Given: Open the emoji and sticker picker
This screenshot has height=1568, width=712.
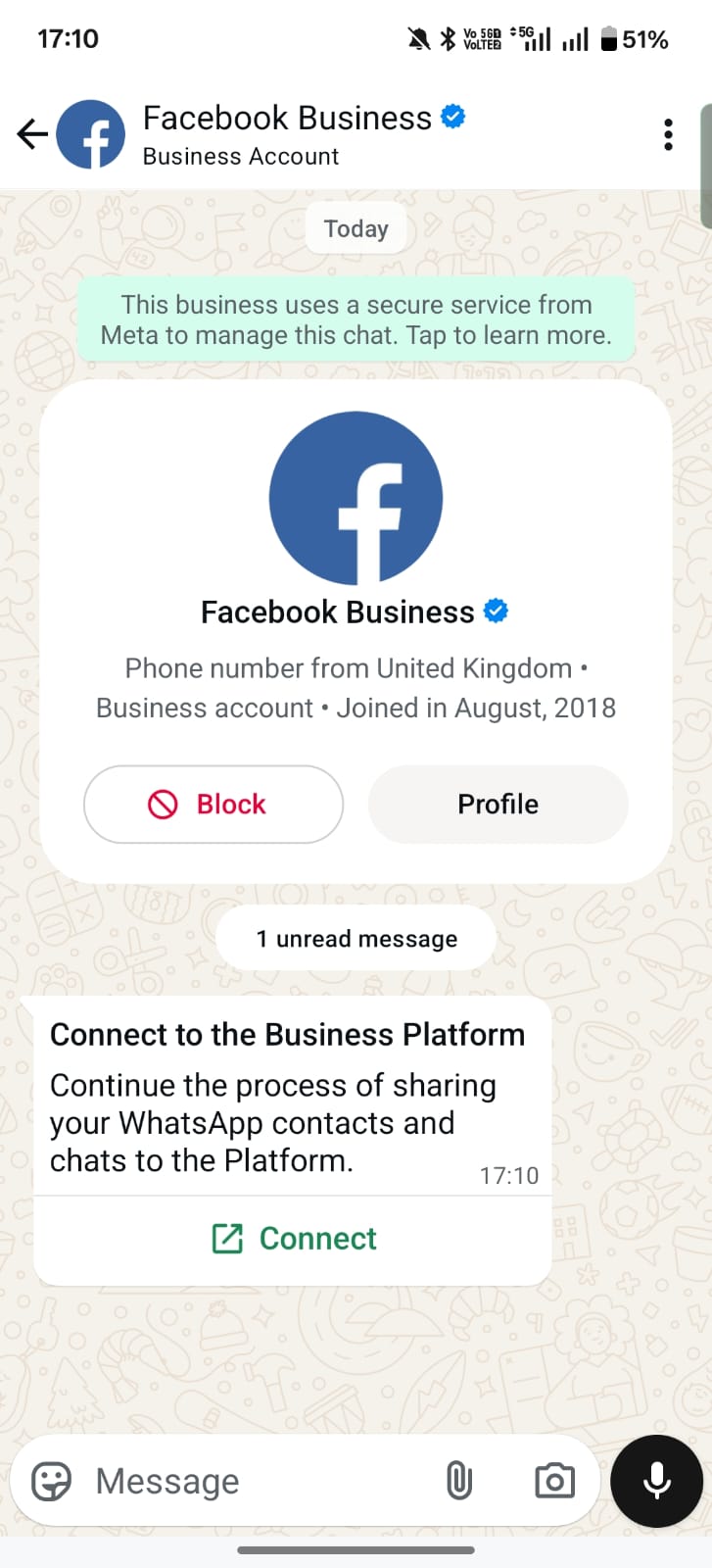Looking at the screenshot, I should click(51, 1481).
